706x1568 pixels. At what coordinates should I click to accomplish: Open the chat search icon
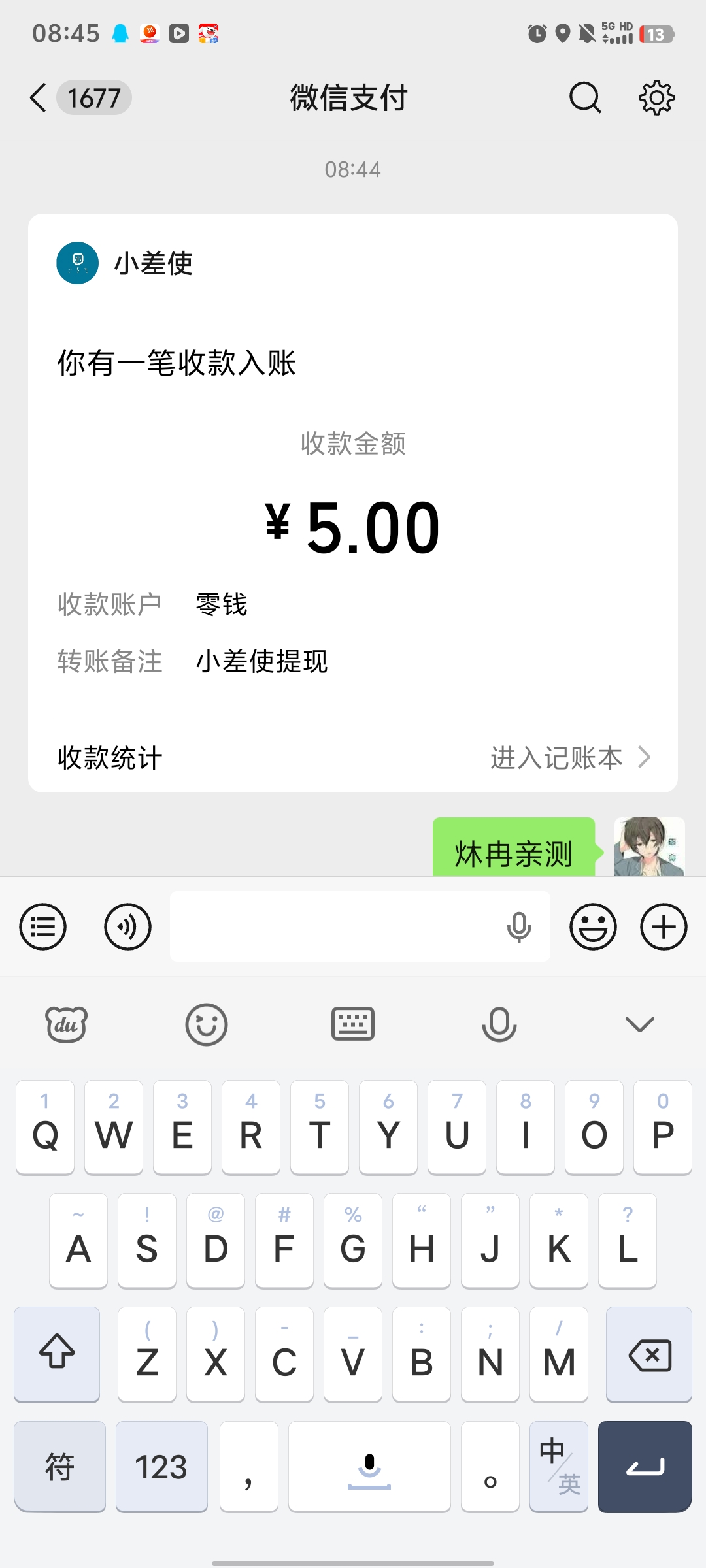[585, 98]
